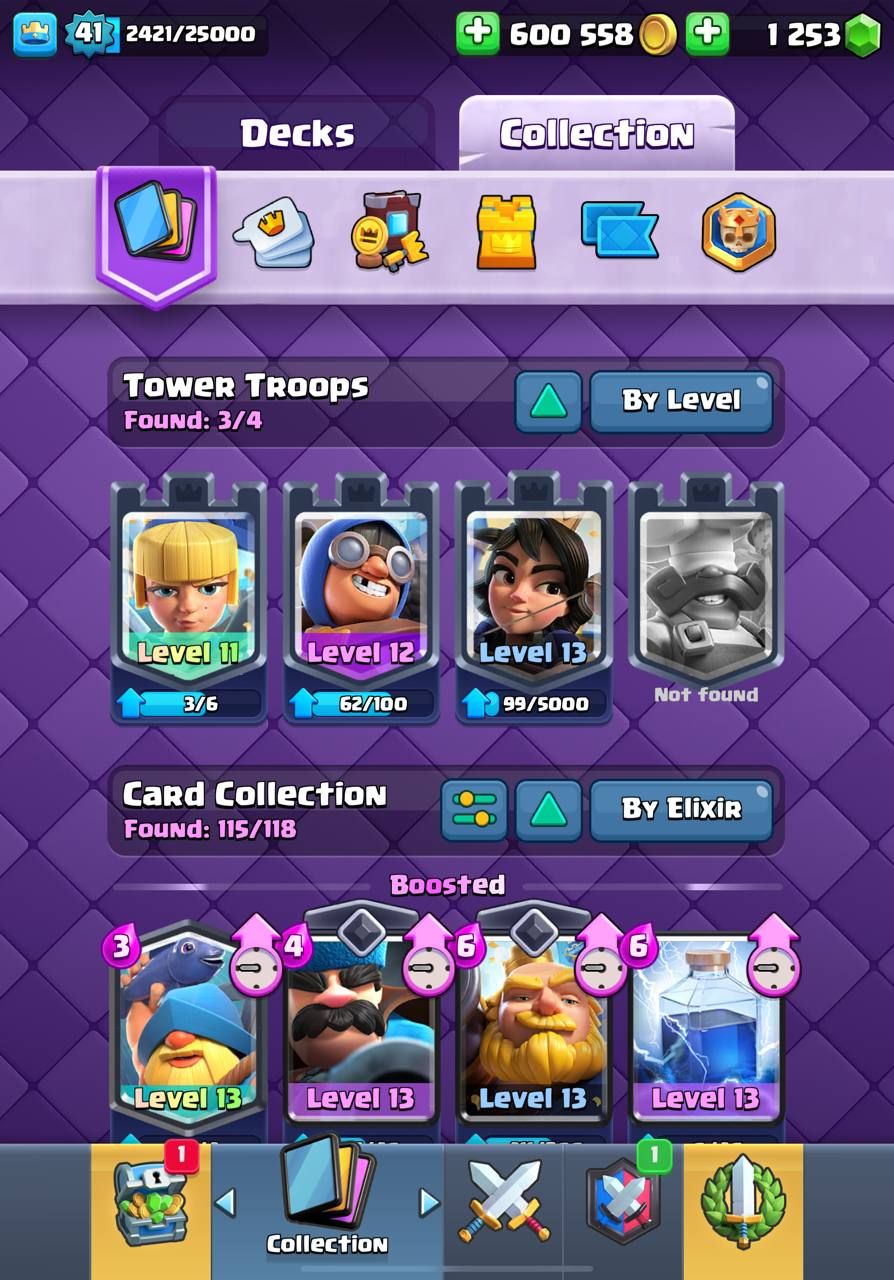Switch to the Decks tab
Viewport: 894px width, 1280px height.
tap(297, 134)
